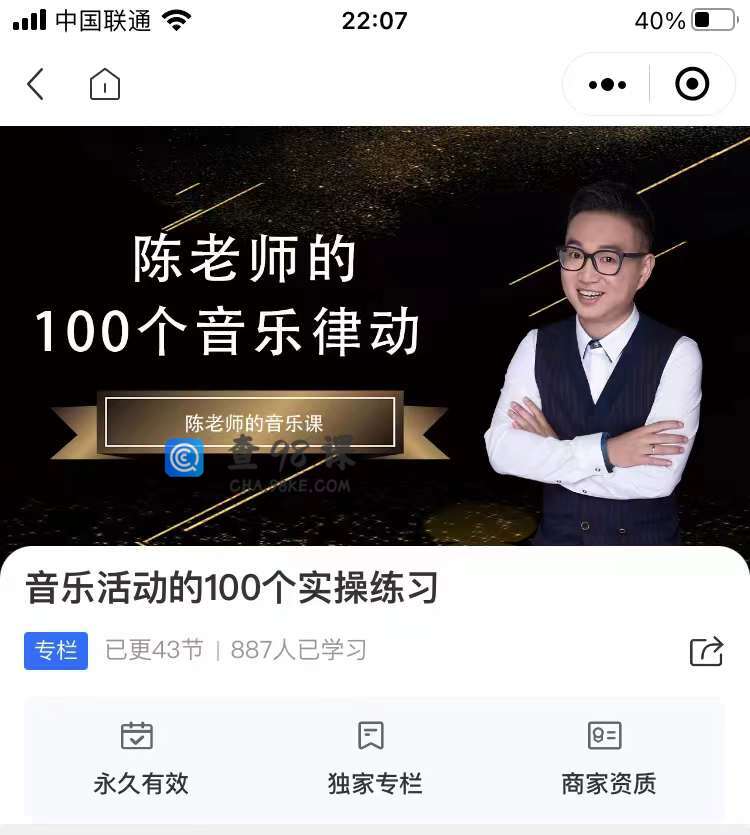View 独家专栏 details

(374, 759)
